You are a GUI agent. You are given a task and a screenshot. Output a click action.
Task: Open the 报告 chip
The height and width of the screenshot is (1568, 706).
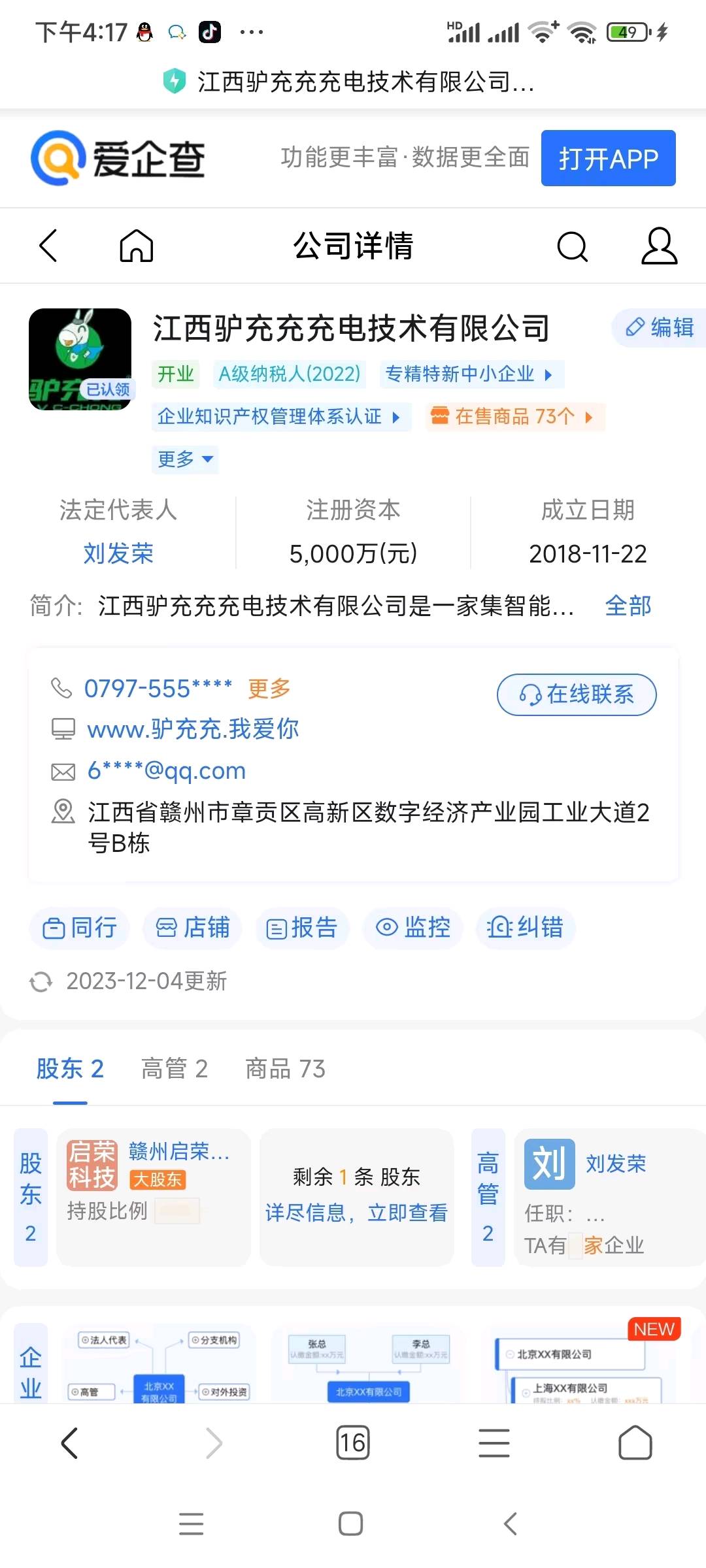point(302,928)
